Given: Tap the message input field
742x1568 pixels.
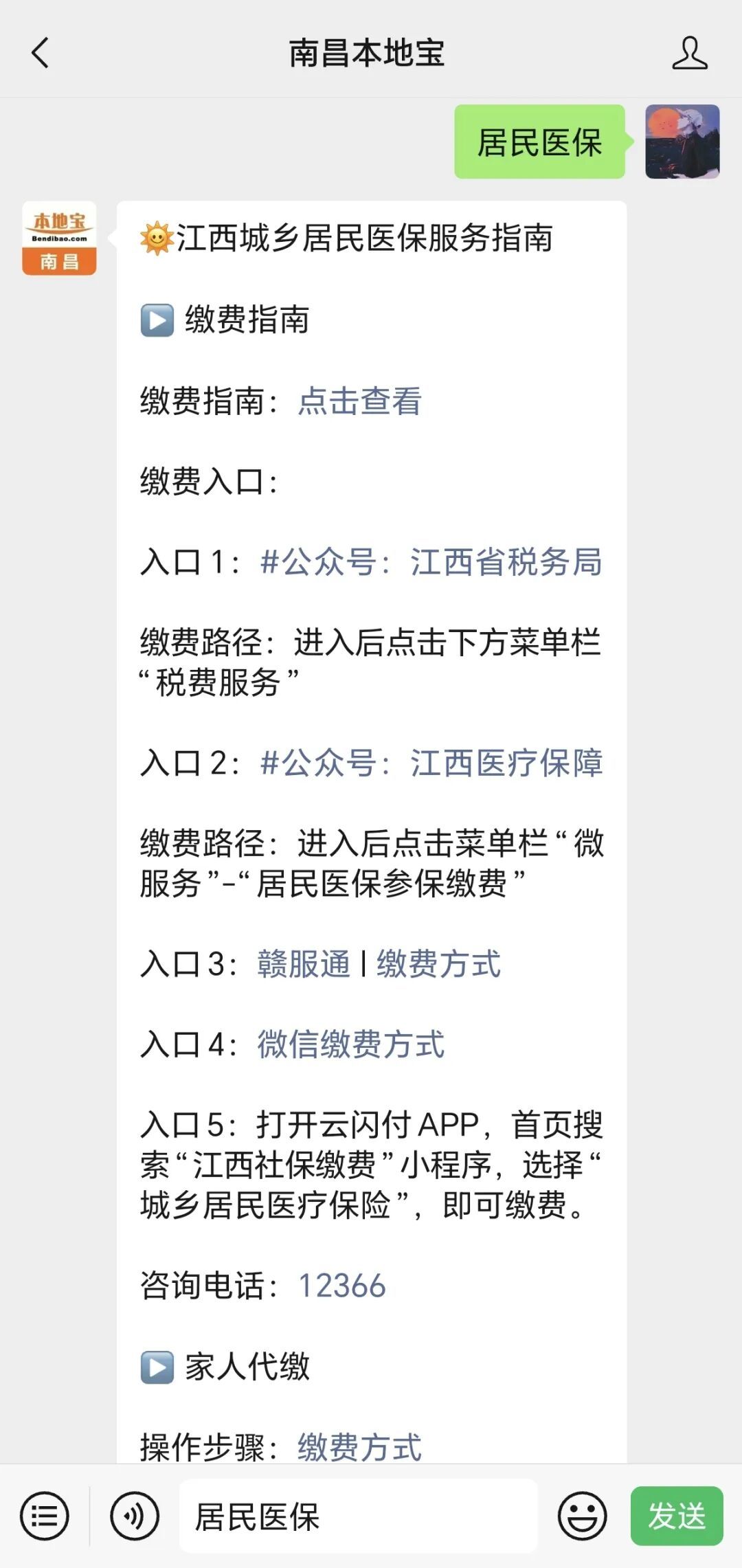Looking at the screenshot, I should (358, 1516).
